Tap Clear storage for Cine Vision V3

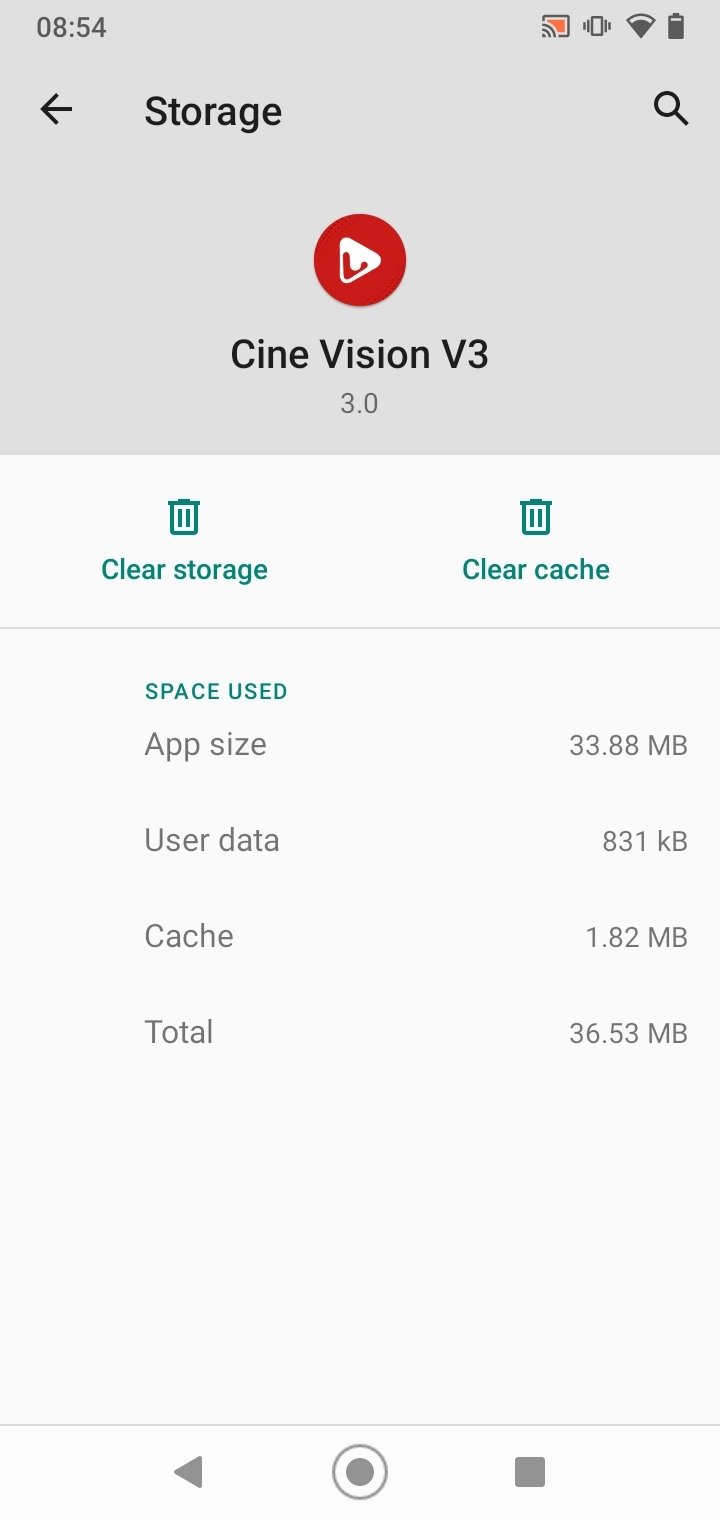click(185, 541)
